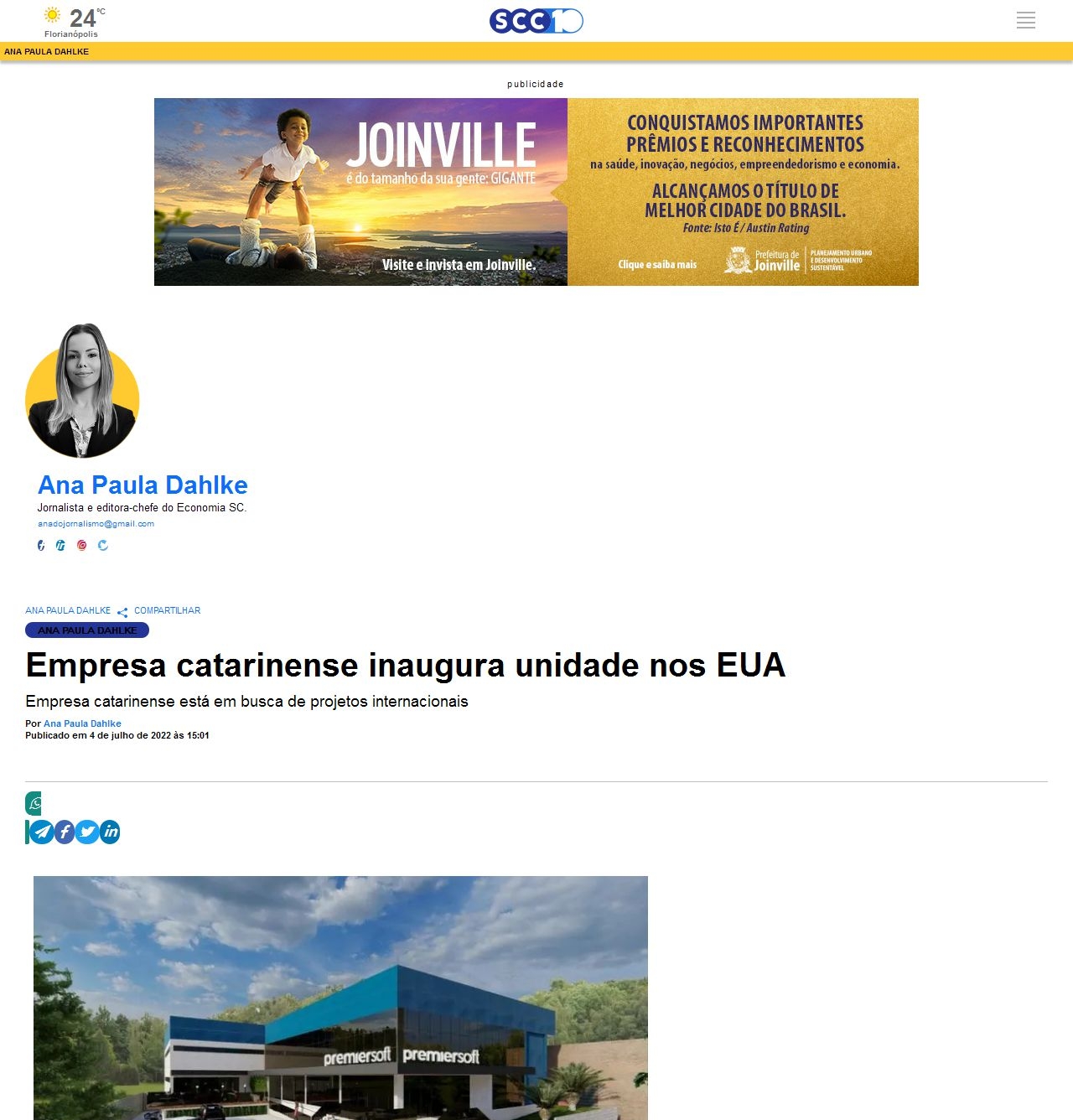The image size is (1073, 1120).
Task: Open the author's Facebook profile icon
Action: pos(41,545)
